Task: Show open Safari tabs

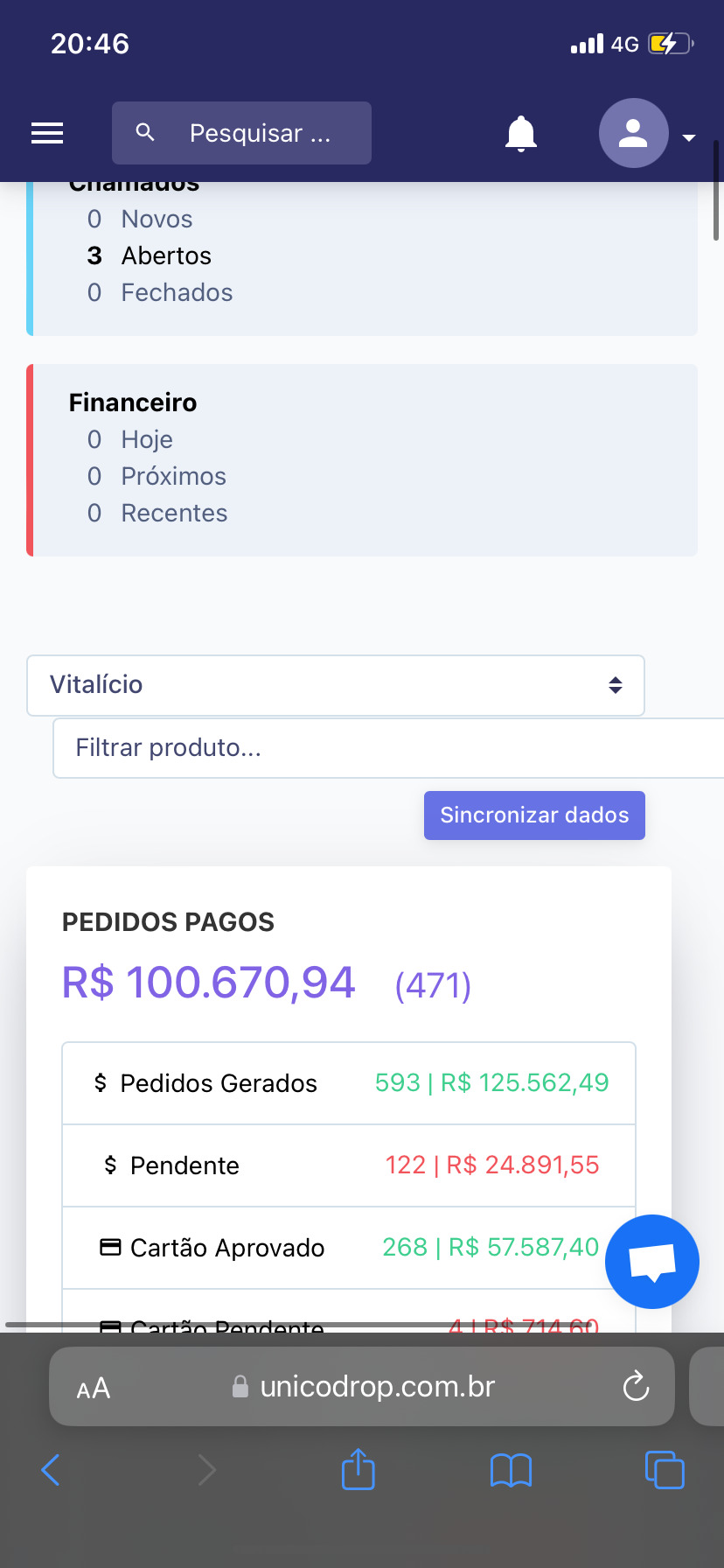Action: click(x=665, y=1470)
